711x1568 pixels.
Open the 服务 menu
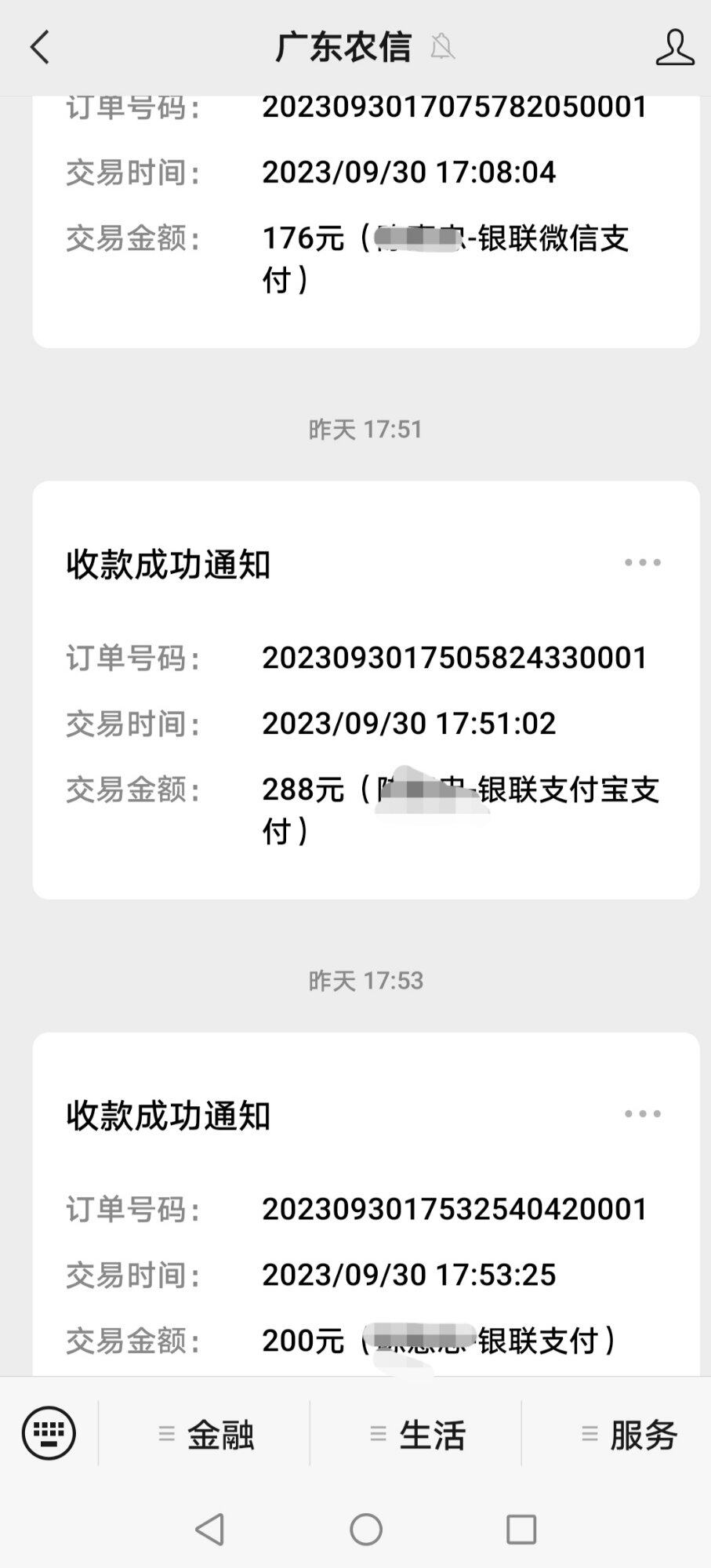click(628, 1434)
